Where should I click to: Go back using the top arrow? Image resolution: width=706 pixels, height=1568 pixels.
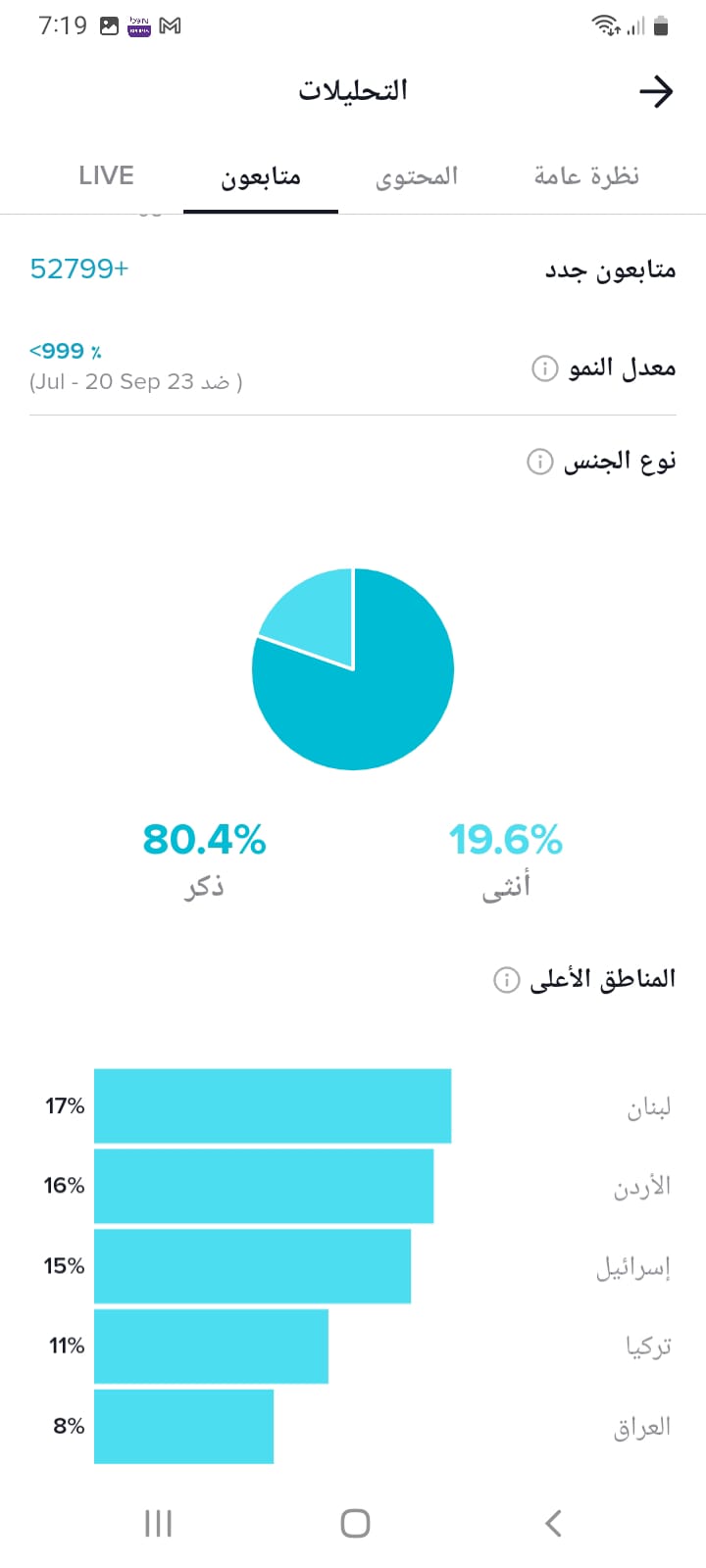(656, 92)
